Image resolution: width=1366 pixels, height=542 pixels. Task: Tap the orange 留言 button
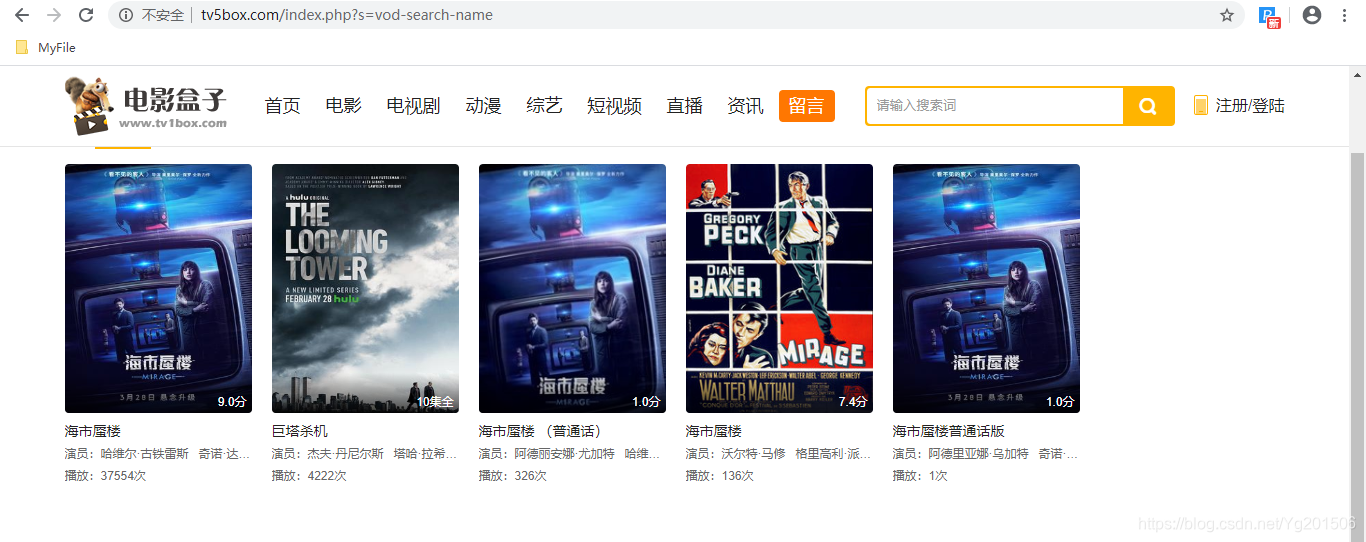tap(806, 106)
